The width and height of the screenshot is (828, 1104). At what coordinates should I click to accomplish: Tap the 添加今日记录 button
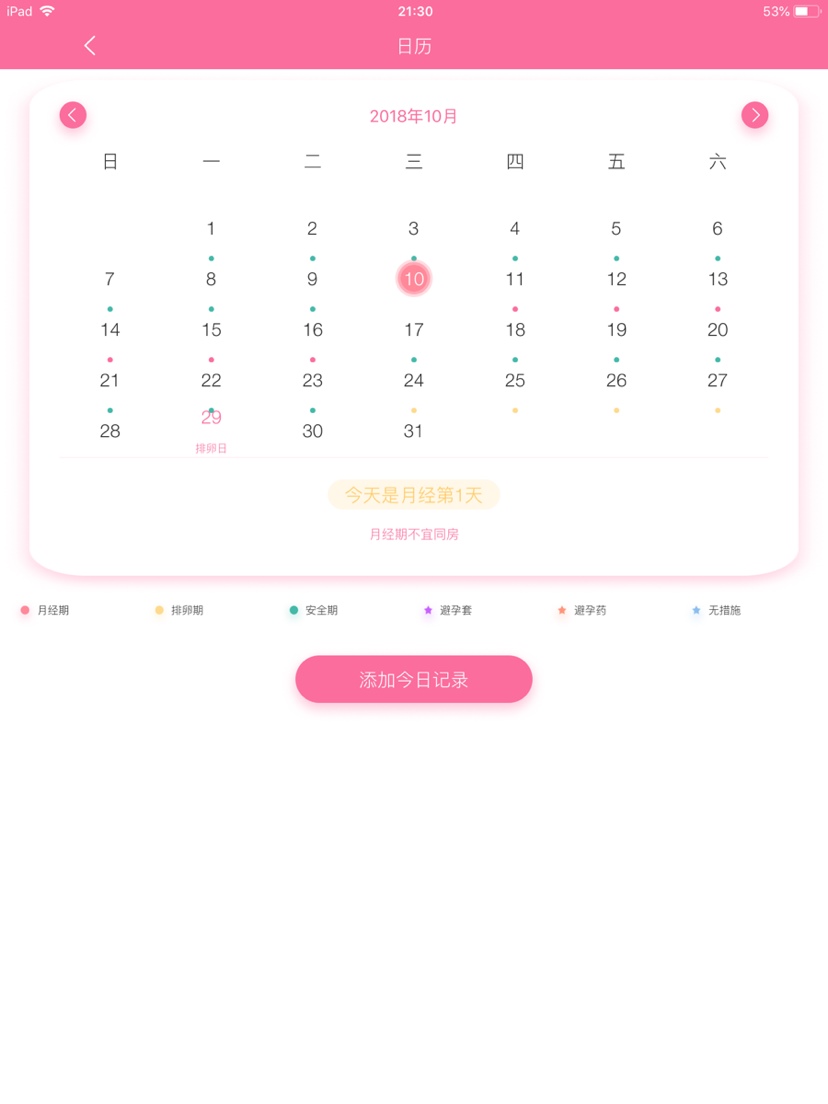pos(414,680)
